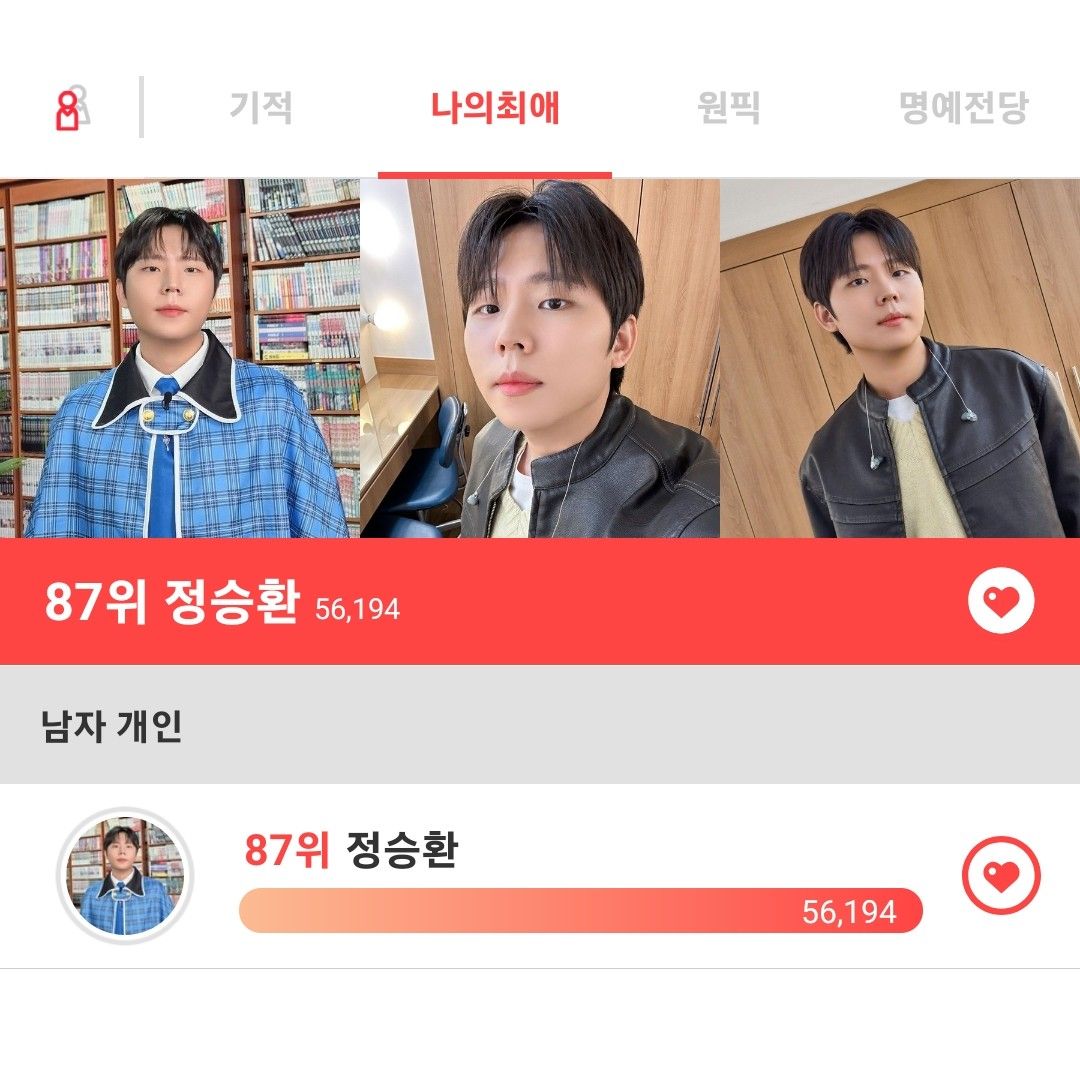Image resolution: width=1080 pixels, height=1080 pixels.
Task: View 정승환's round profile picture
Action: tap(125, 876)
